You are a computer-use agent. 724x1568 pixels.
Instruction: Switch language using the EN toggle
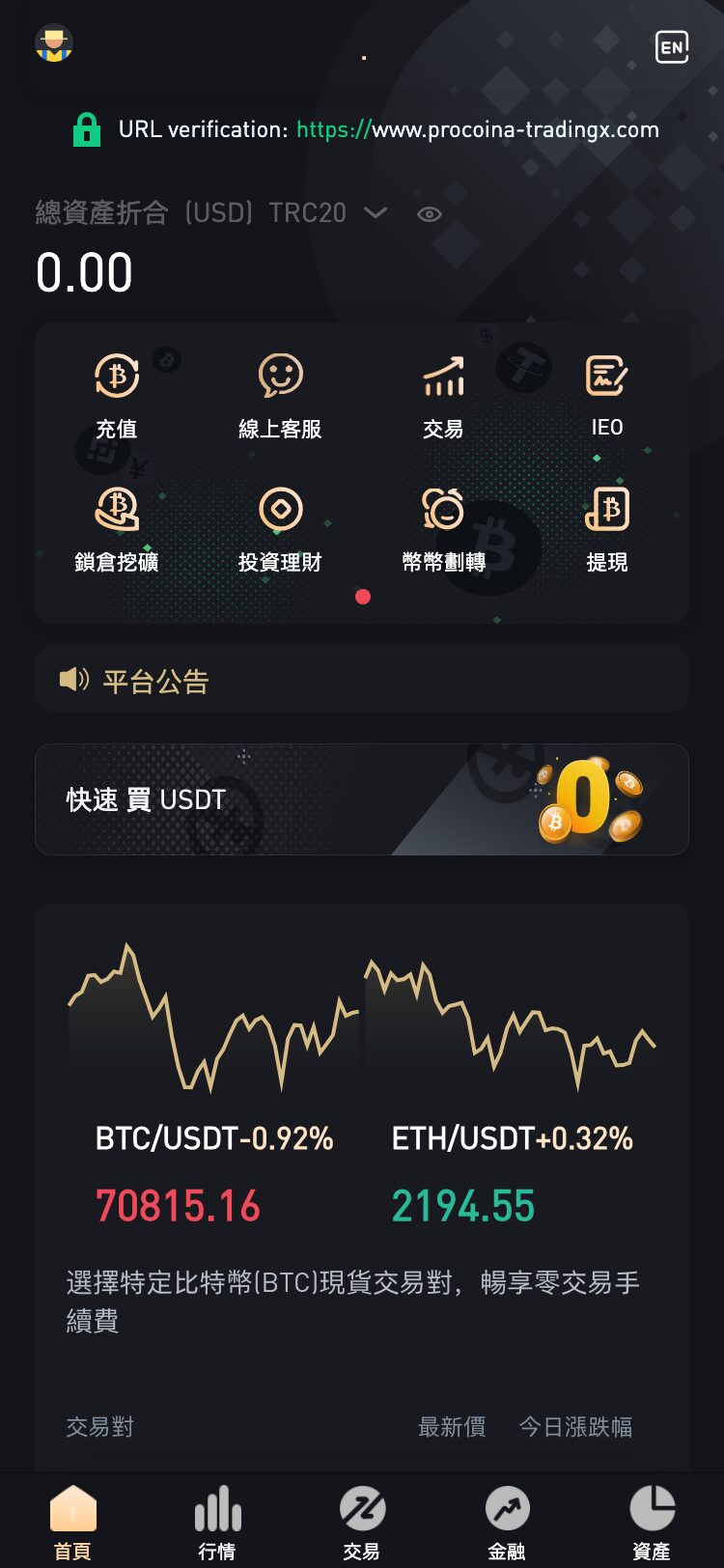673,47
